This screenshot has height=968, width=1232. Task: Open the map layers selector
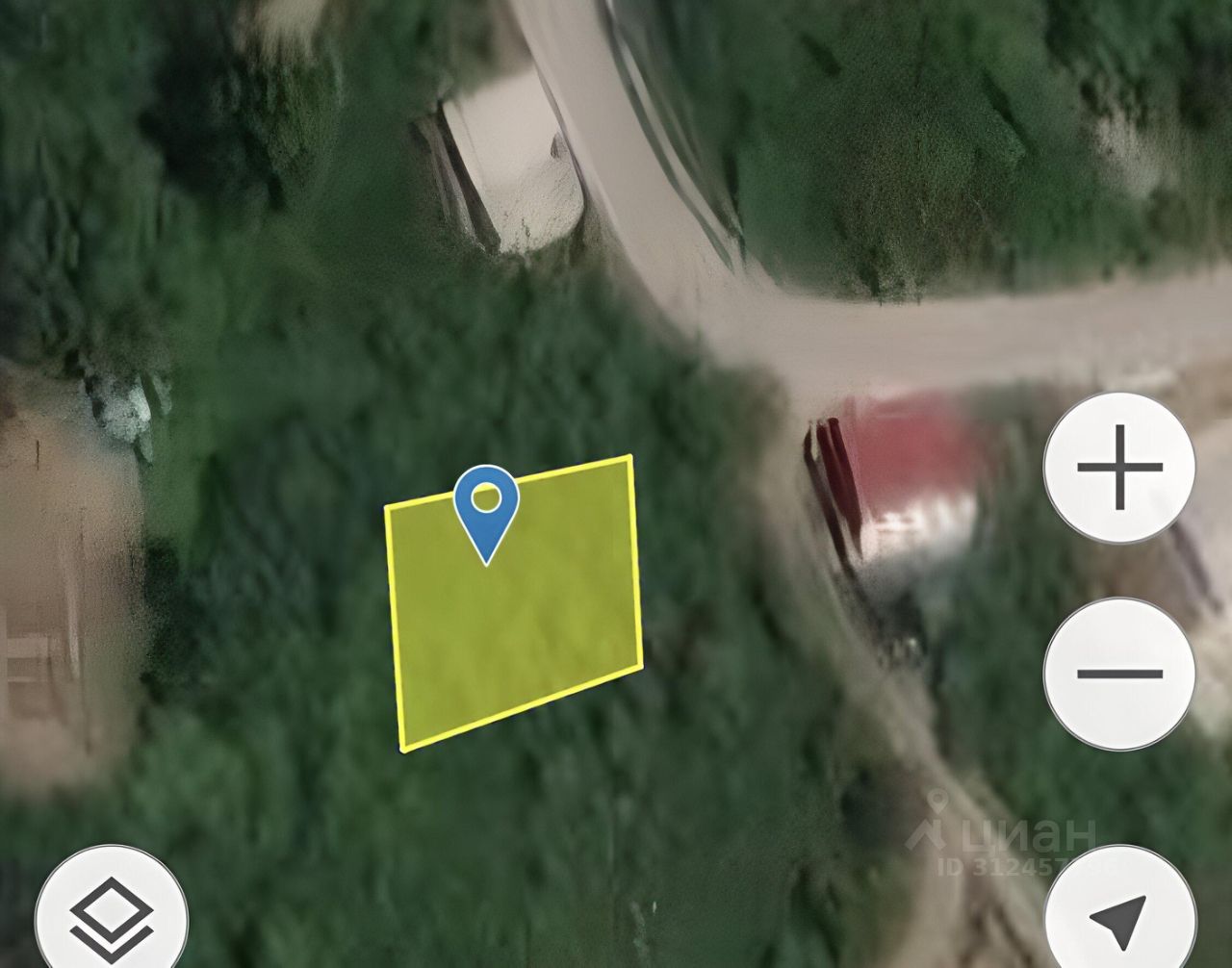[x=112, y=915]
